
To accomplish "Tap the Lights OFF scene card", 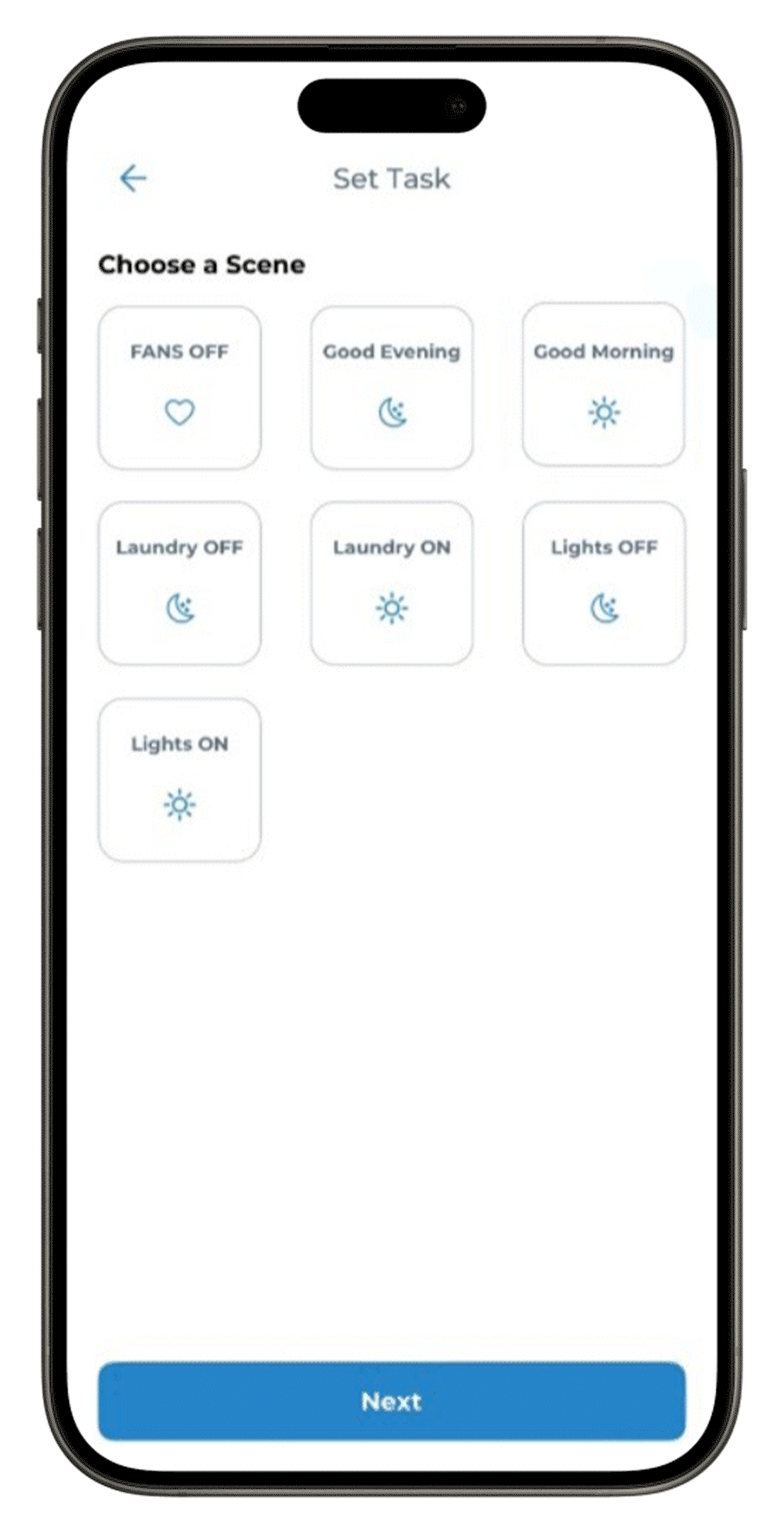I will click(604, 583).
